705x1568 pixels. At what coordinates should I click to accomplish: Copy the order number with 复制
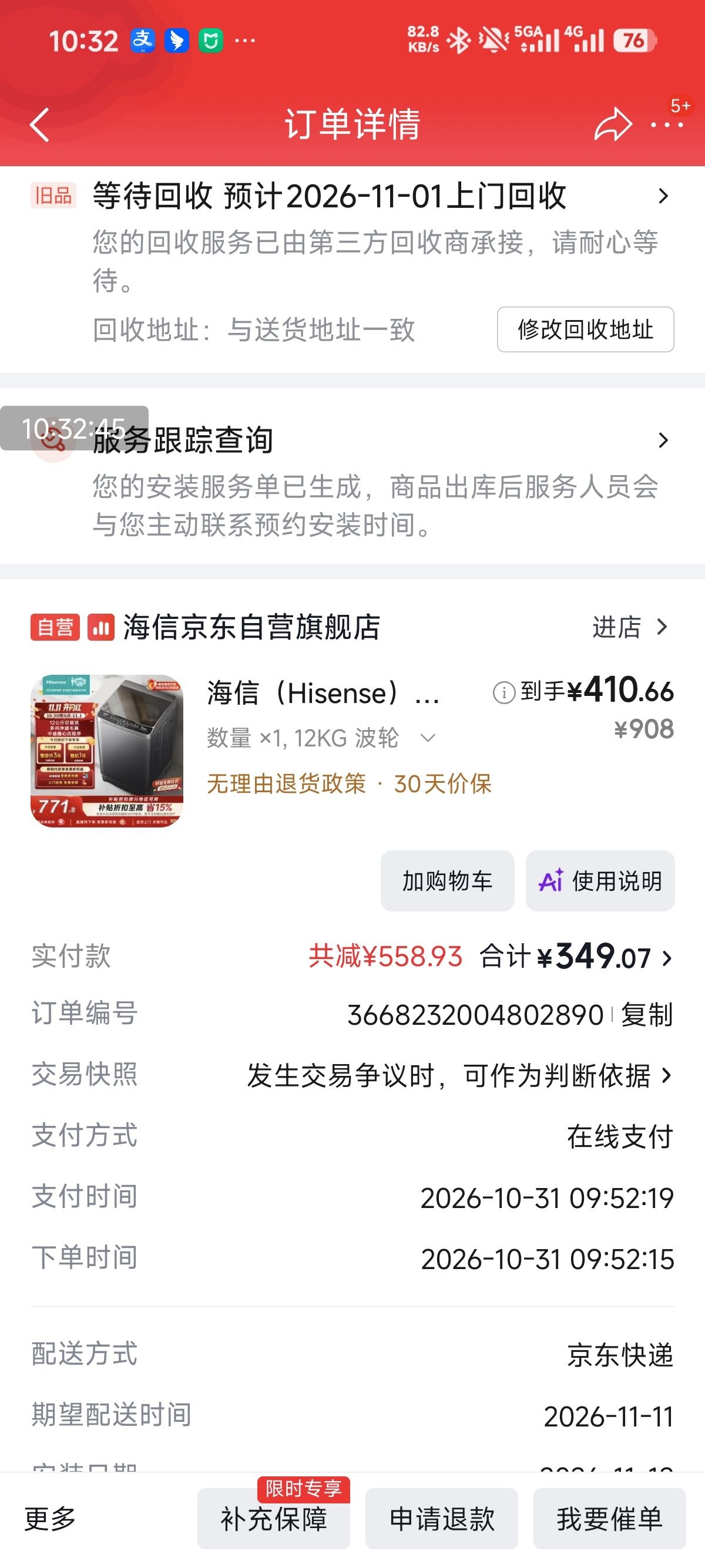647,1015
